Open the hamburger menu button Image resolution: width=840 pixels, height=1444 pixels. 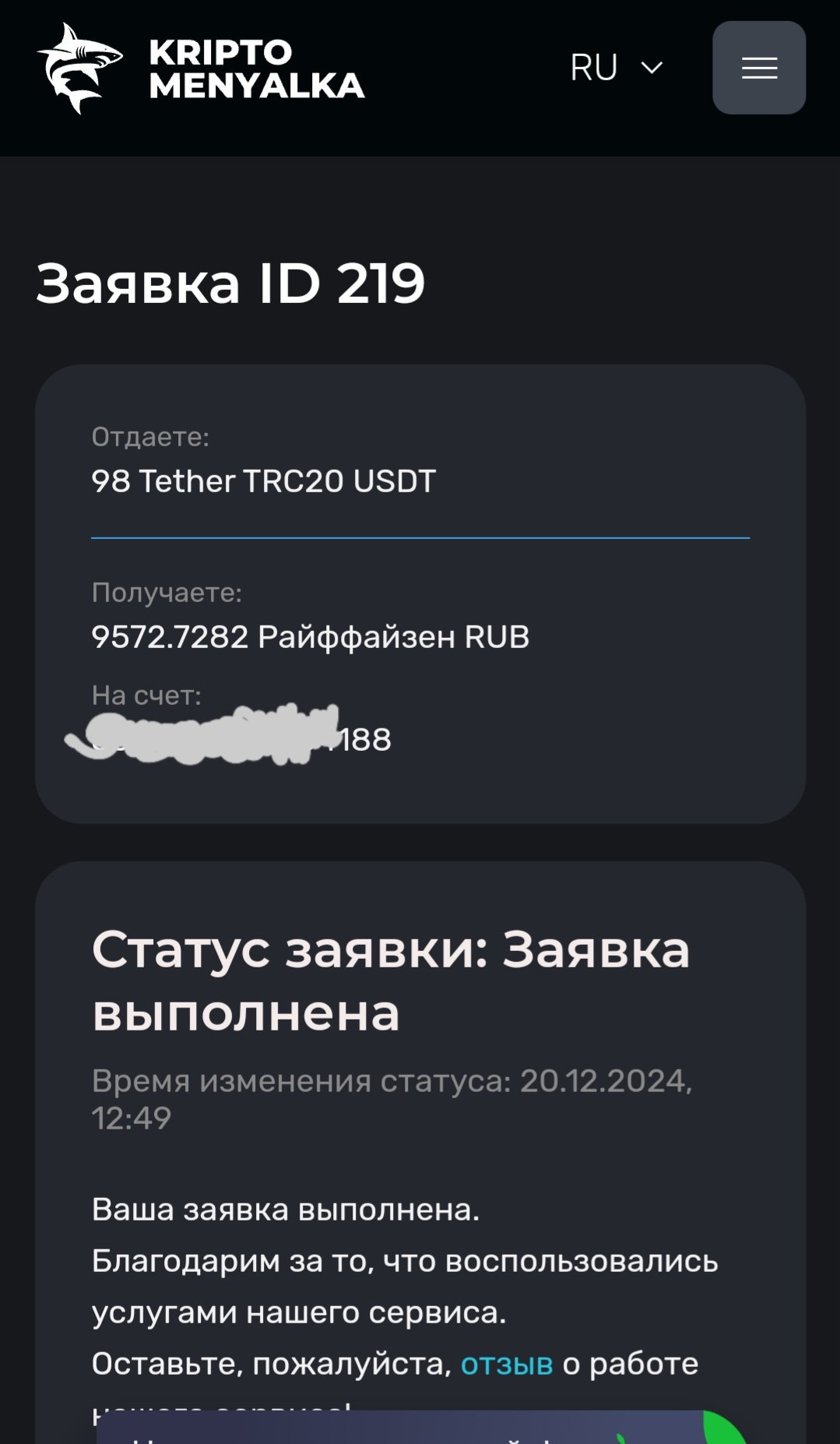pos(758,68)
